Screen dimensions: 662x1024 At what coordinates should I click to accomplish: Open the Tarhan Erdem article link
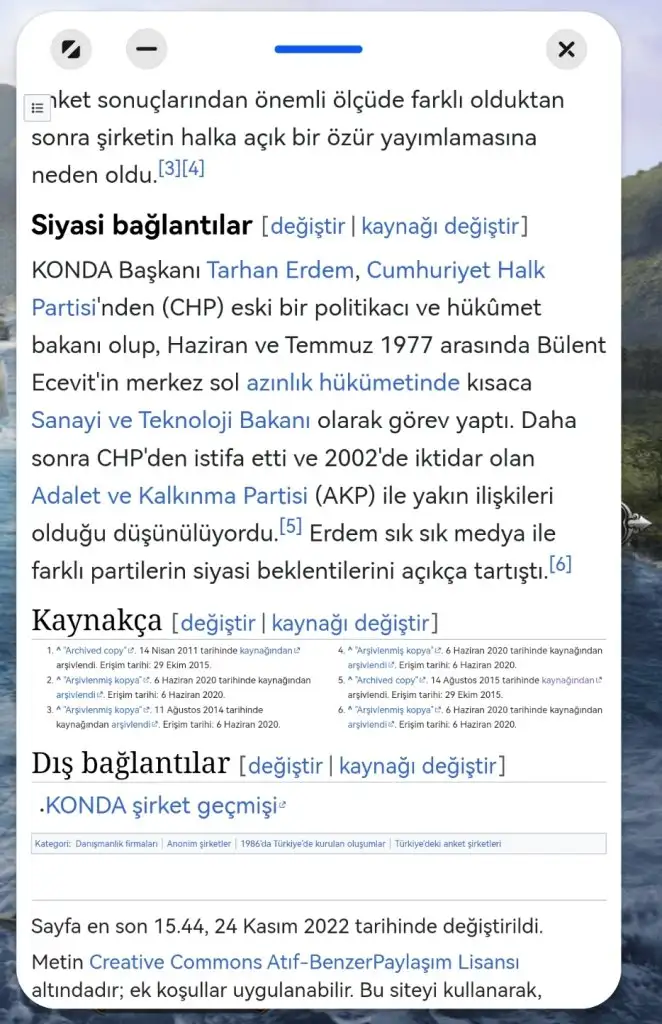tap(280, 270)
